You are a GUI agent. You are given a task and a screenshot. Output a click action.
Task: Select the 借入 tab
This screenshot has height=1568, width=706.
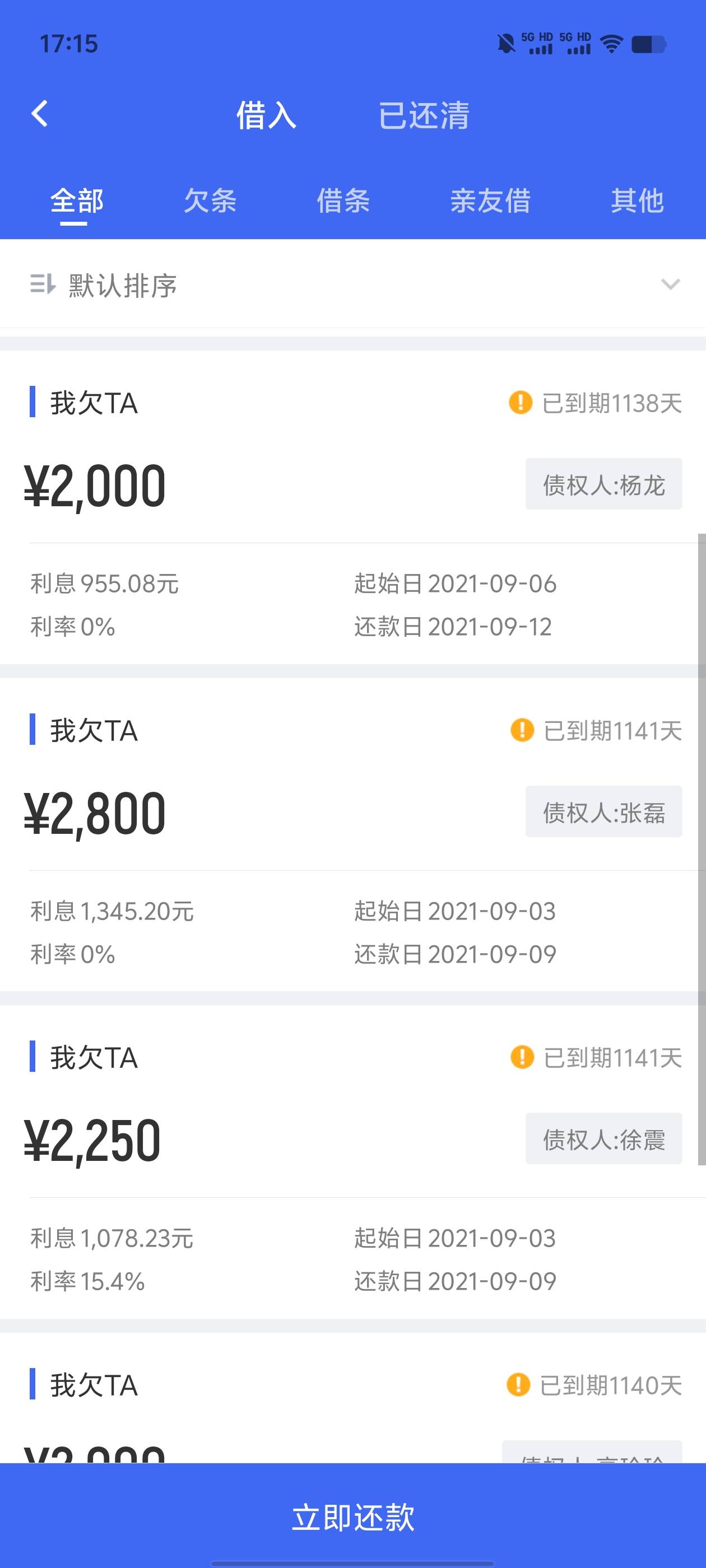coord(266,115)
